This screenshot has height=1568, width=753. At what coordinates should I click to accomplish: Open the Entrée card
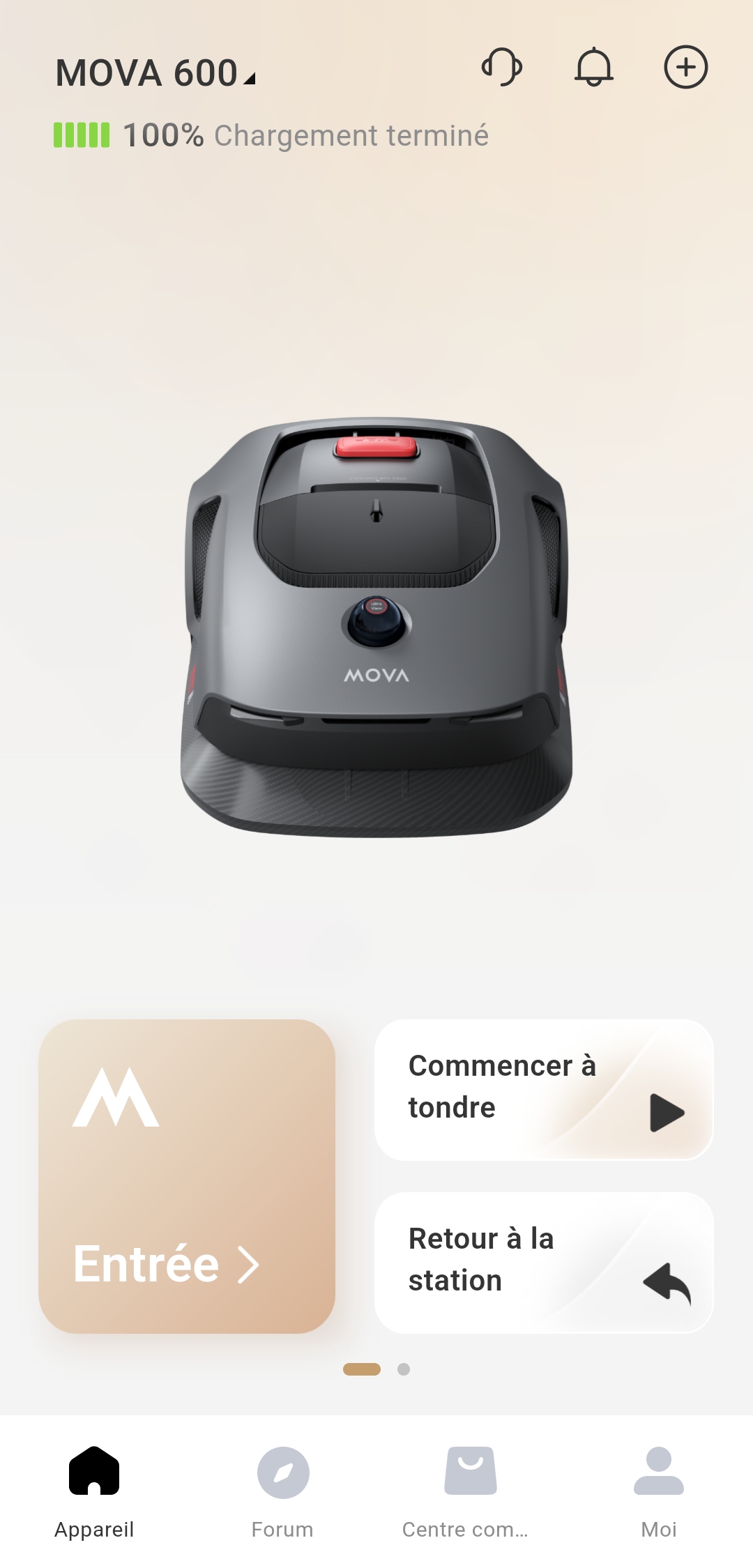coord(187,1176)
